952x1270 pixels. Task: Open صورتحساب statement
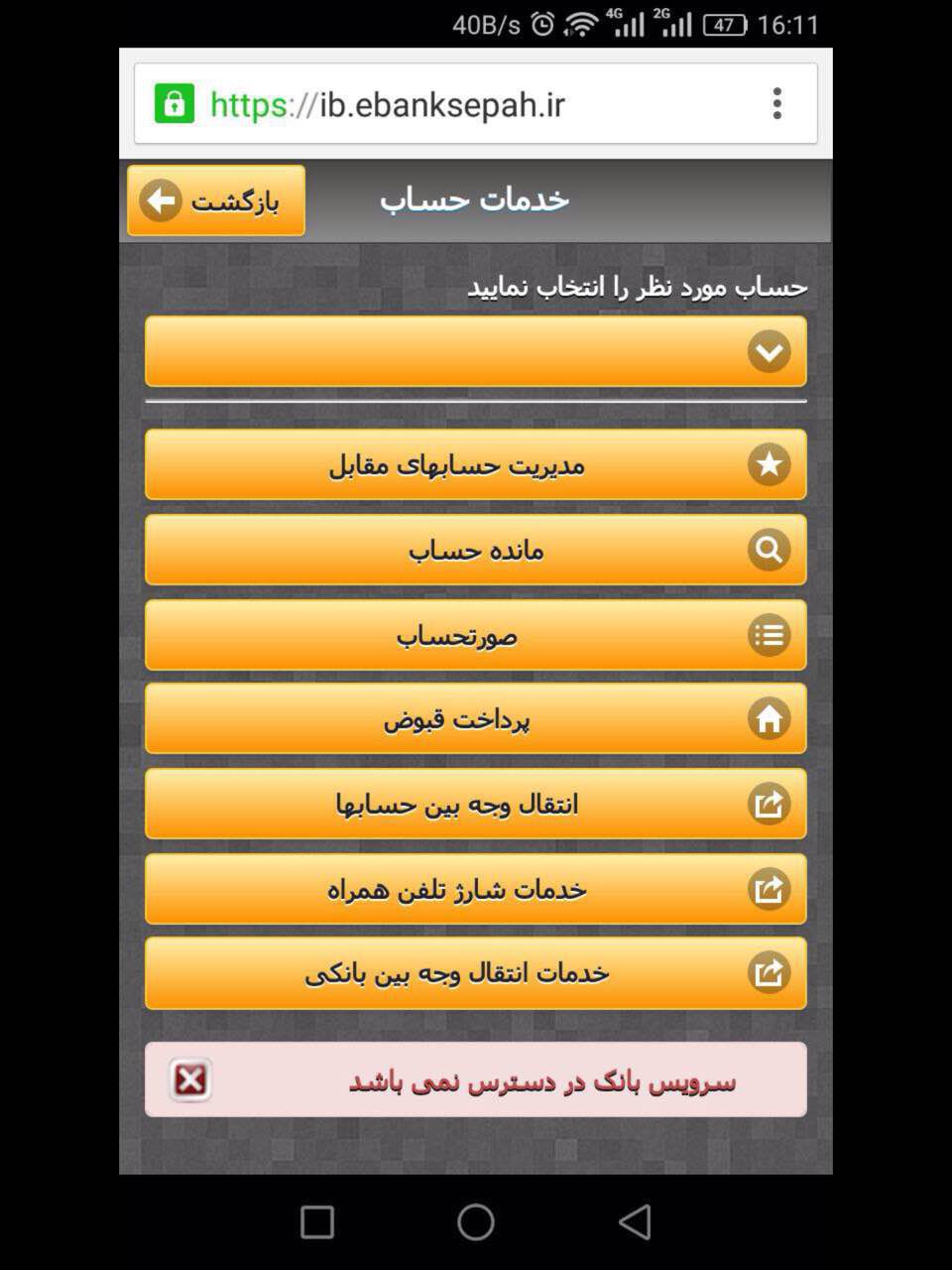[x=476, y=635]
